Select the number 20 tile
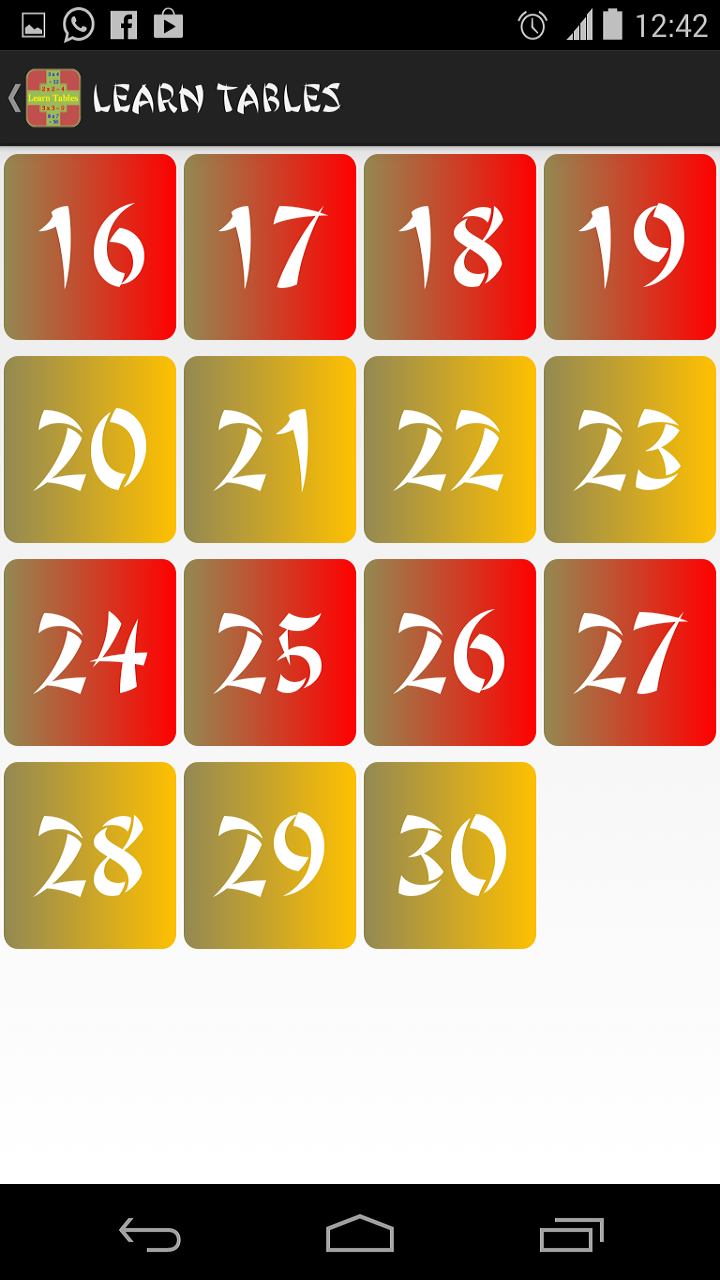Screen dimensions: 720x1280 pos(90,448)
